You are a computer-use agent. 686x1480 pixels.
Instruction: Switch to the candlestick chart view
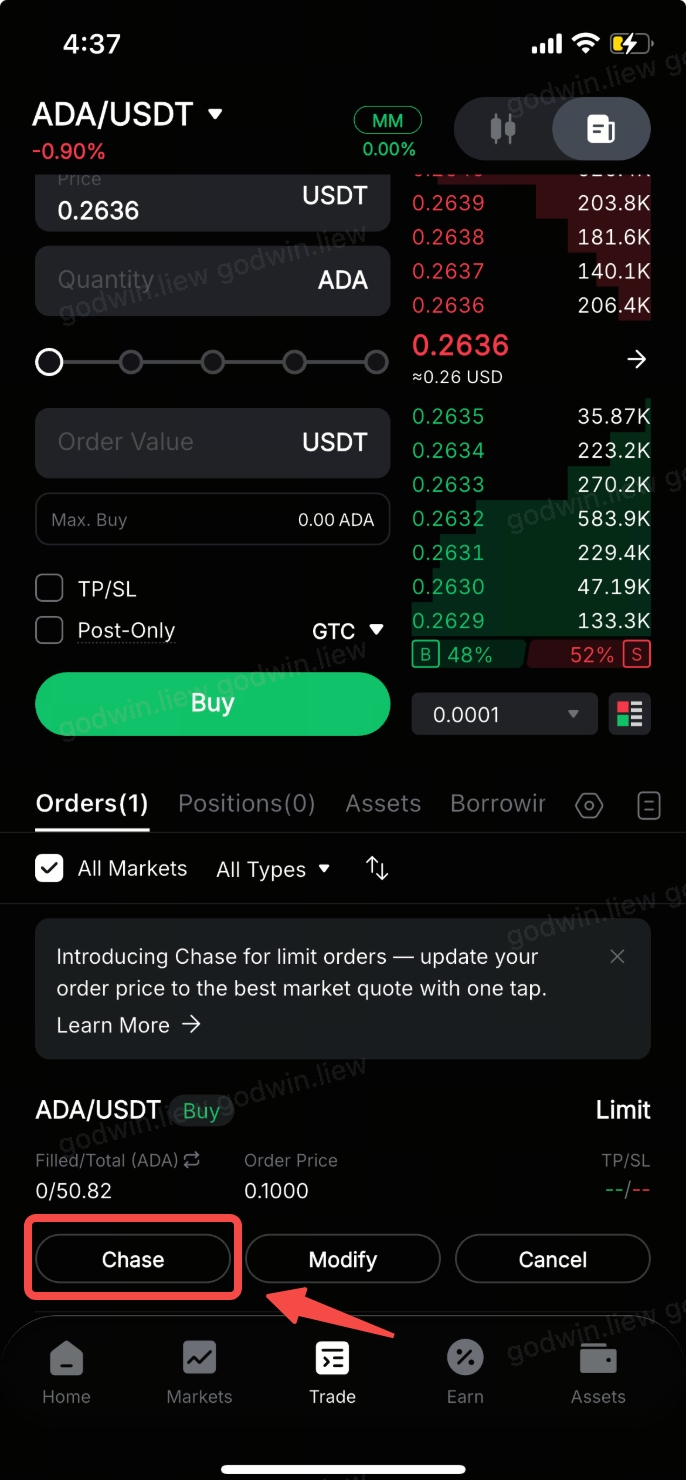pyautogui.click(x=503, y=129)
